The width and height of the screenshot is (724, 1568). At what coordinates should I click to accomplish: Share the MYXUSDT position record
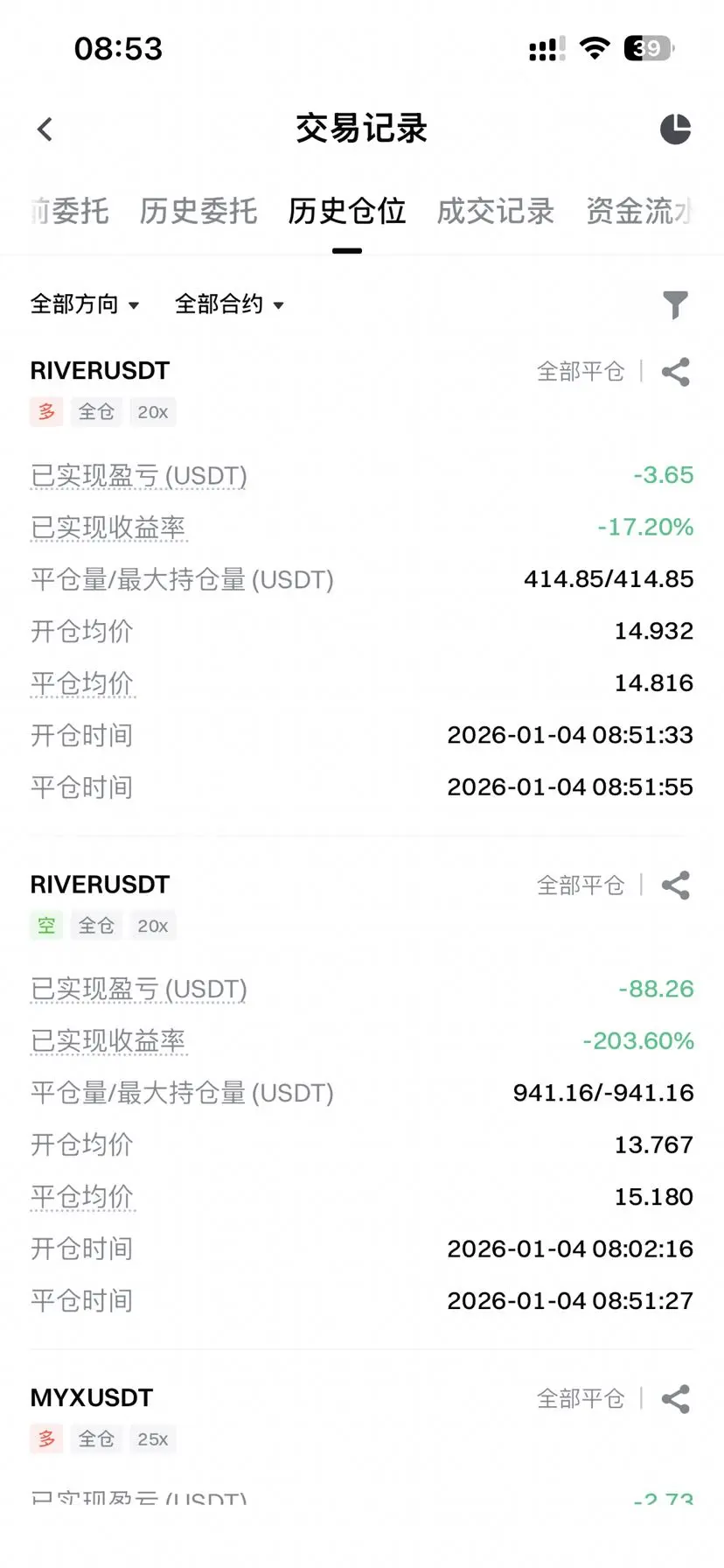coord(676,1399)
